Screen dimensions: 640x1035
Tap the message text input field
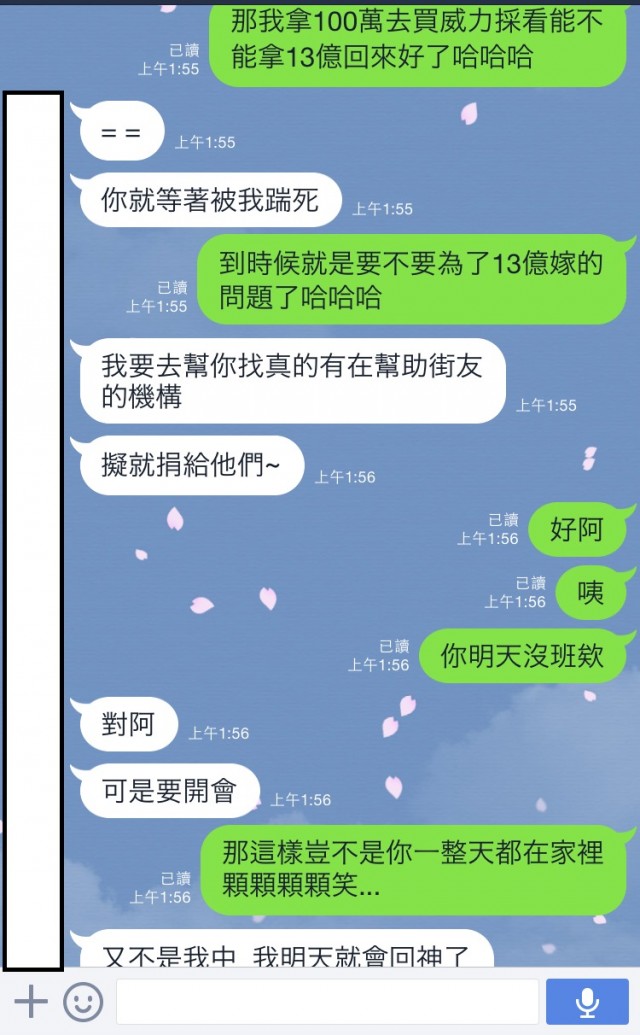tap(327, 1001)
